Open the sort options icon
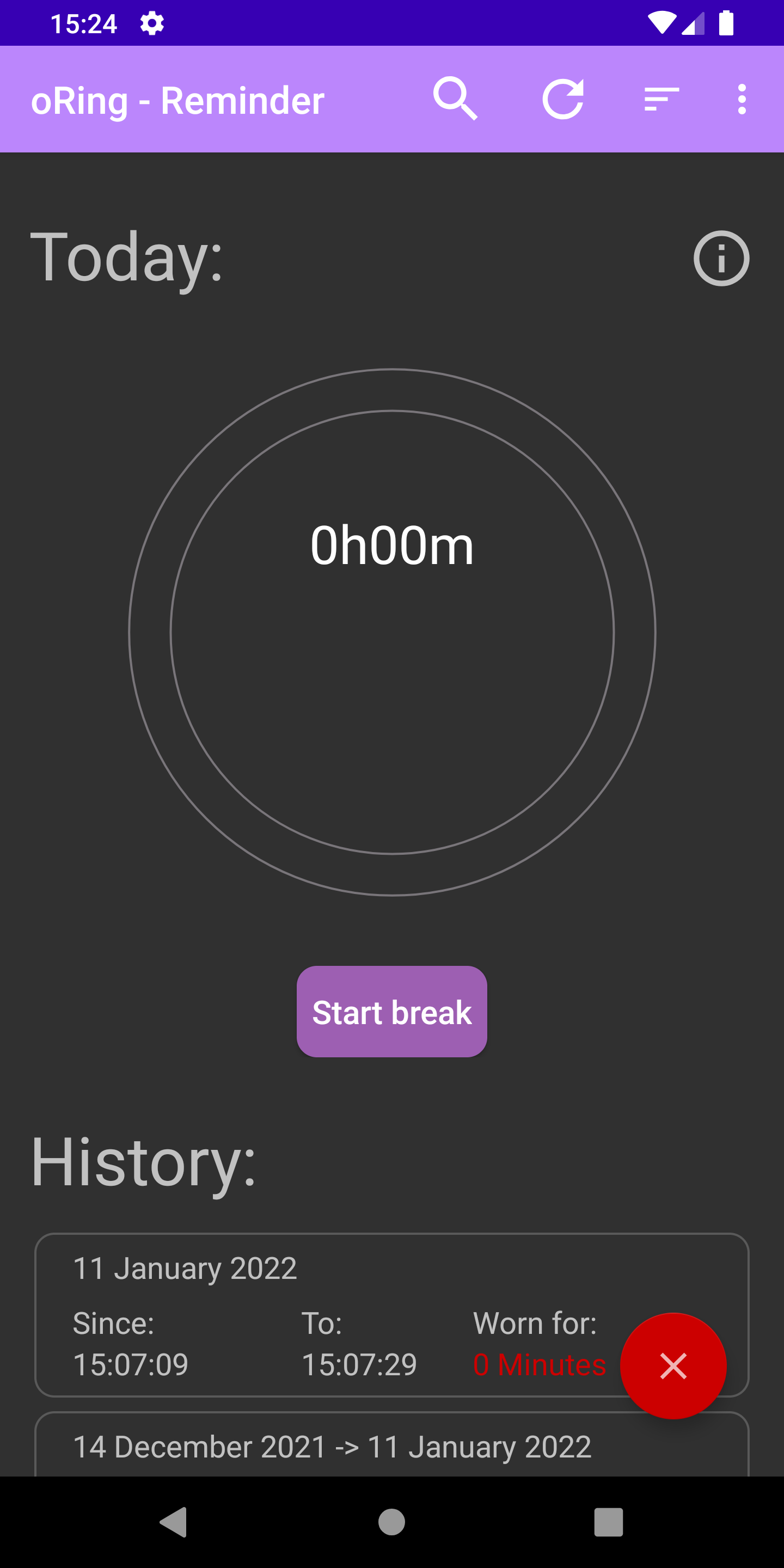This screenshot has height=1568, width=784. click(x=661, y=99)
